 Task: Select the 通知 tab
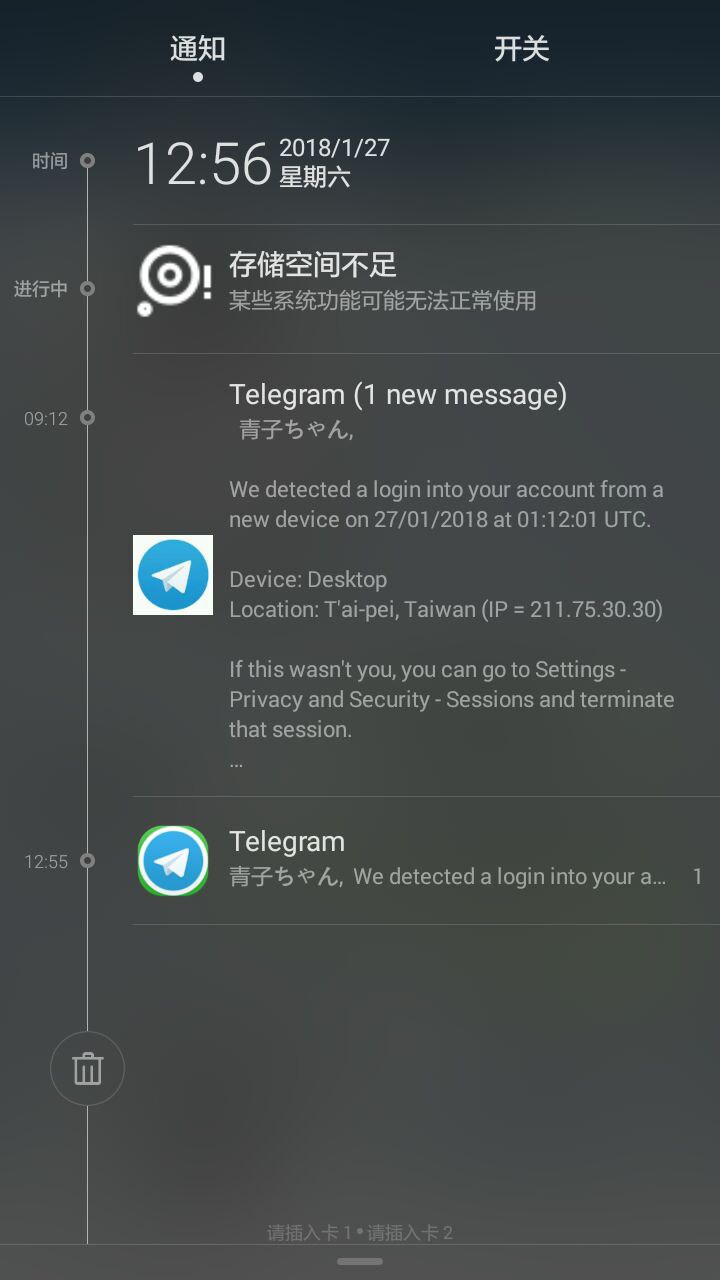point(197,49)
